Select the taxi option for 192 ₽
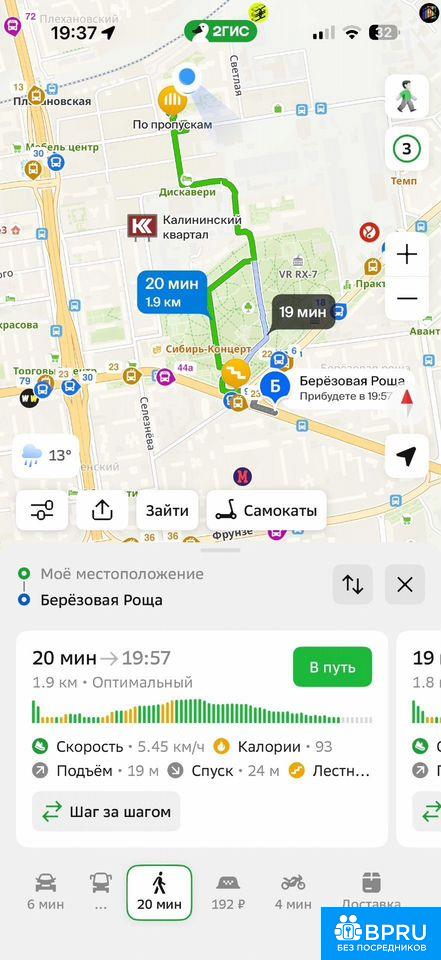 (x=228, y=891)
